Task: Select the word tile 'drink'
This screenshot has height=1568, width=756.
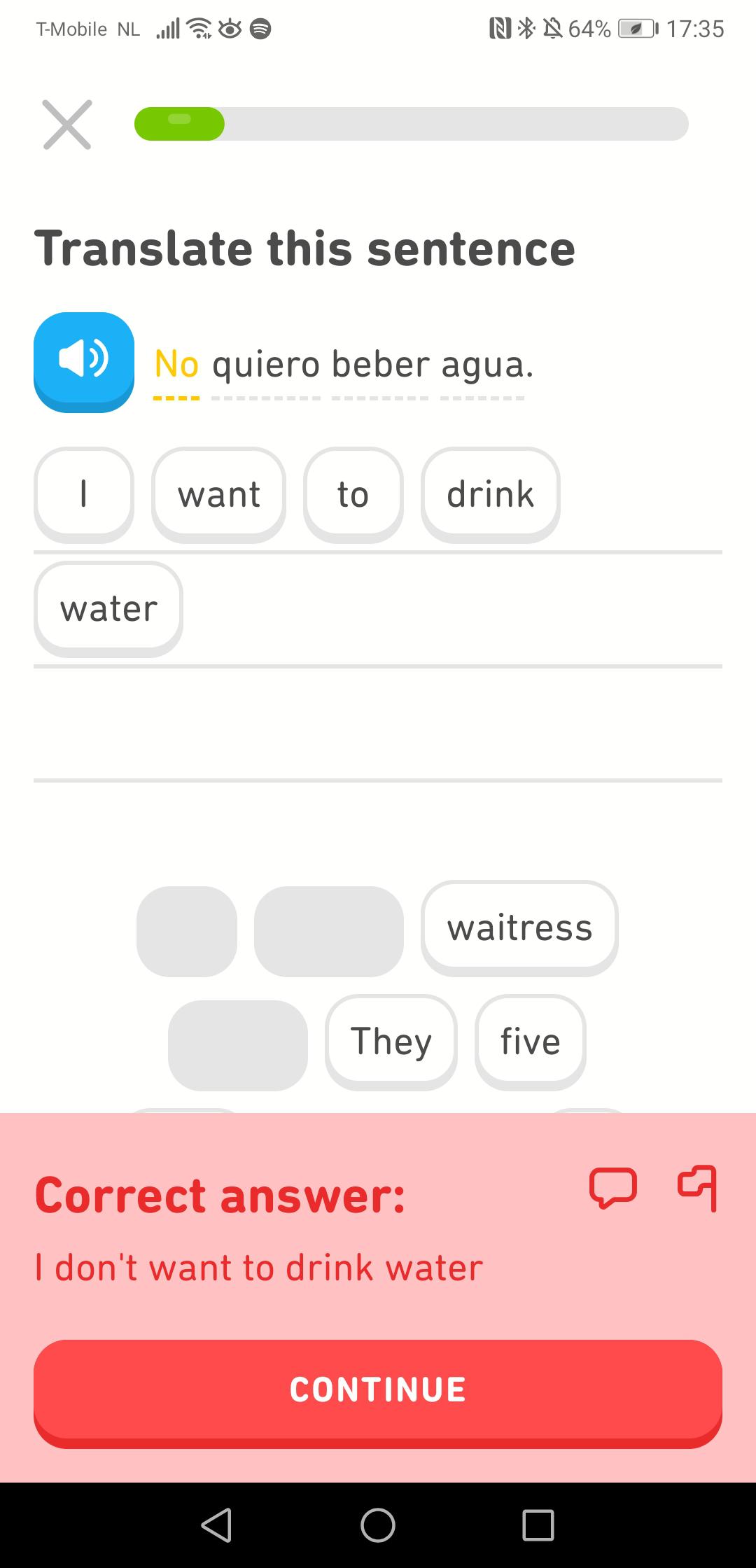Action: pos(490,493)
